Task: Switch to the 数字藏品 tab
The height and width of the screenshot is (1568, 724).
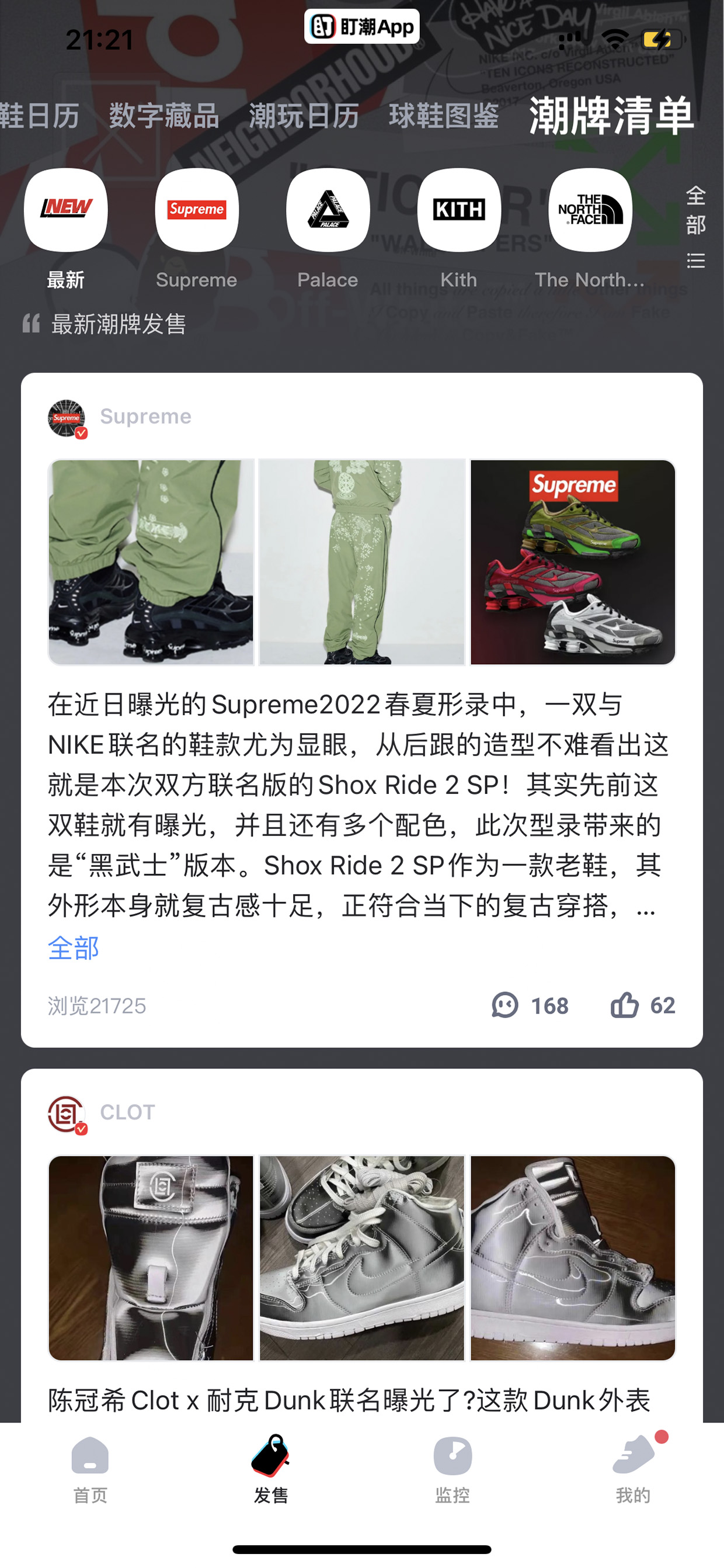Action: click(x=164, y=116)
